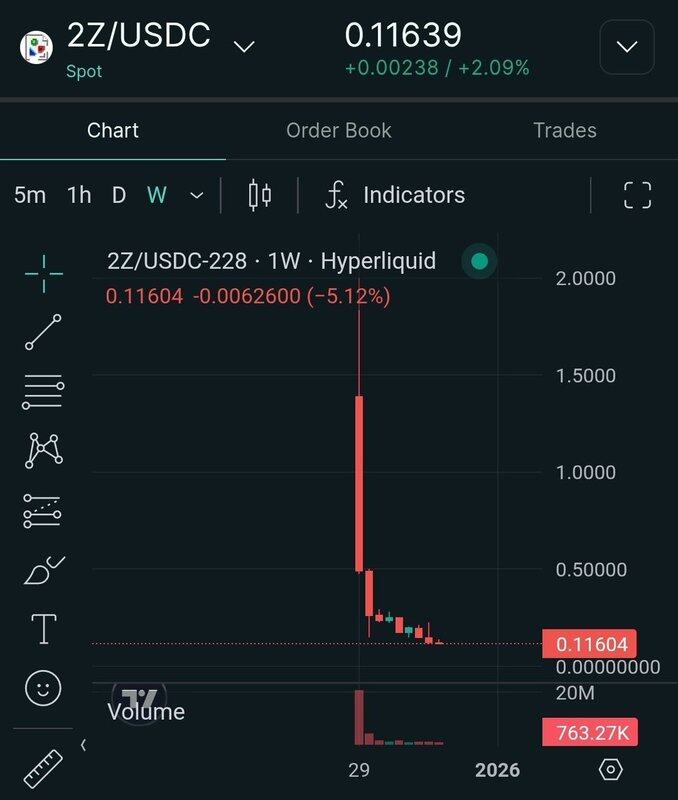Set chart interval to 5m
The height and width of the screenshot is (800, 678).
click(30, 195)
